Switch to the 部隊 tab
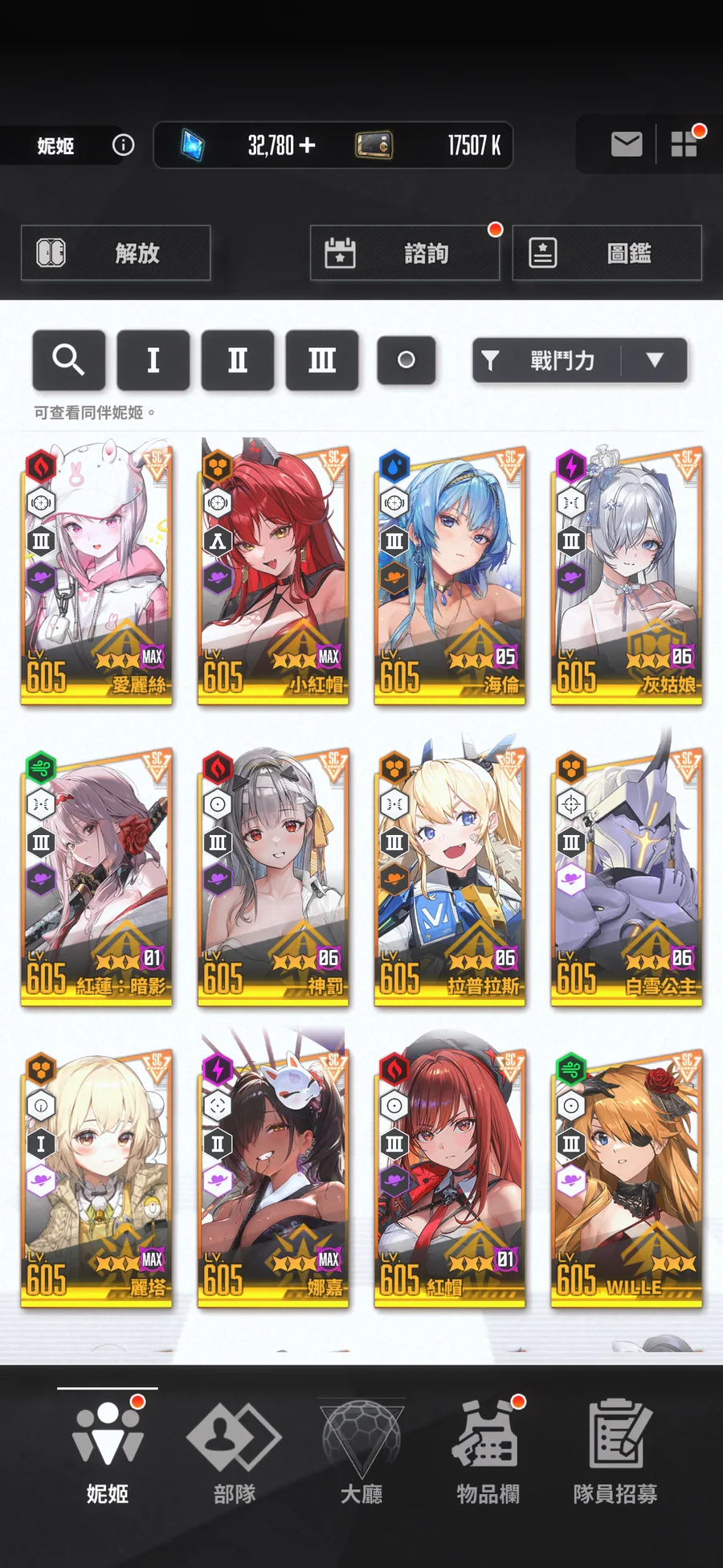Viewport: 723px width, 1568px height. point(235,1452)
